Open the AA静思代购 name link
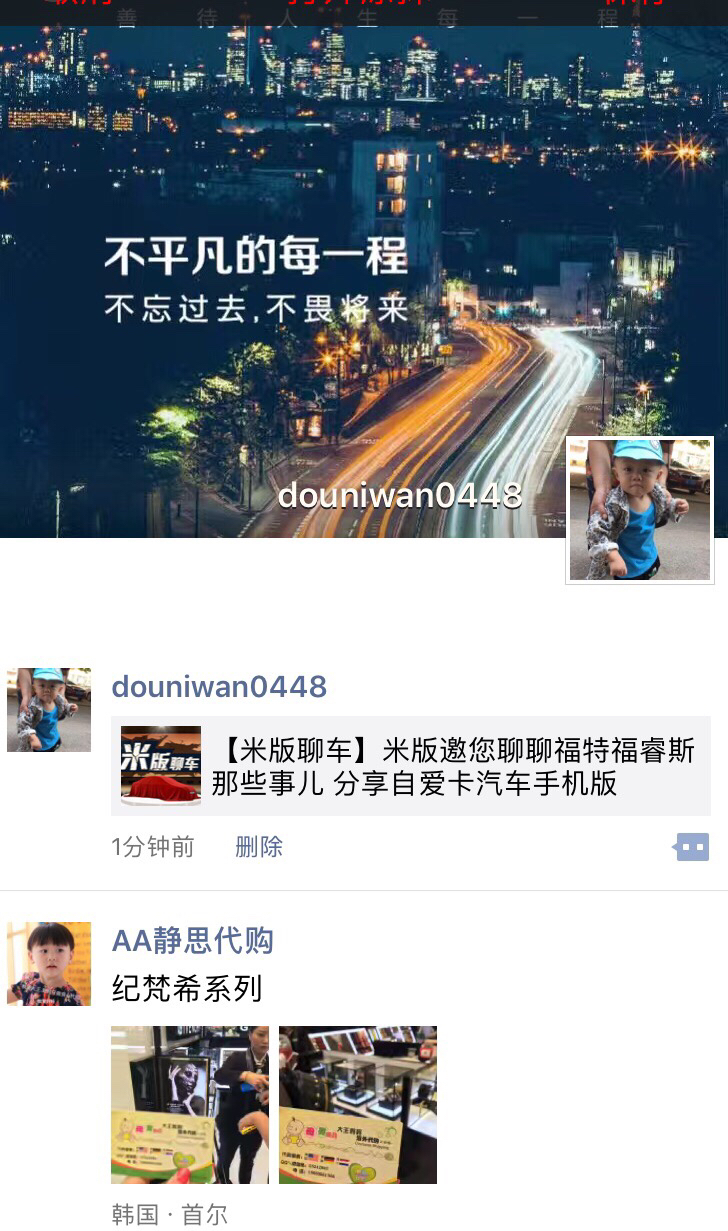 (x=192, y=940)
